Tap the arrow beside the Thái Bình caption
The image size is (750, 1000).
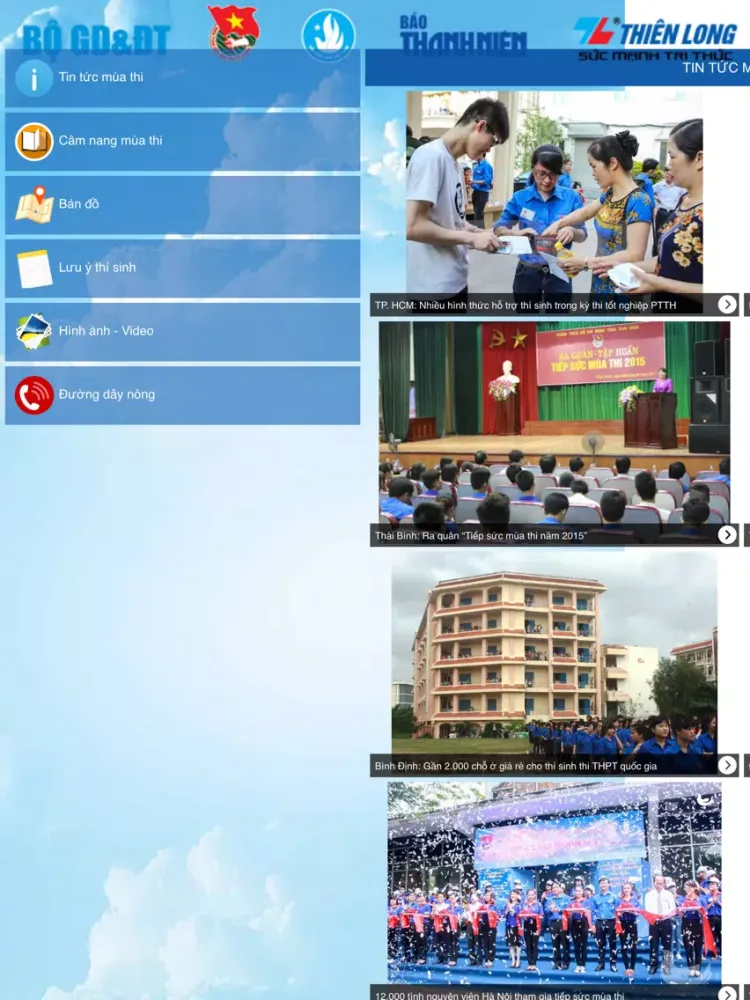click(727, 535)
